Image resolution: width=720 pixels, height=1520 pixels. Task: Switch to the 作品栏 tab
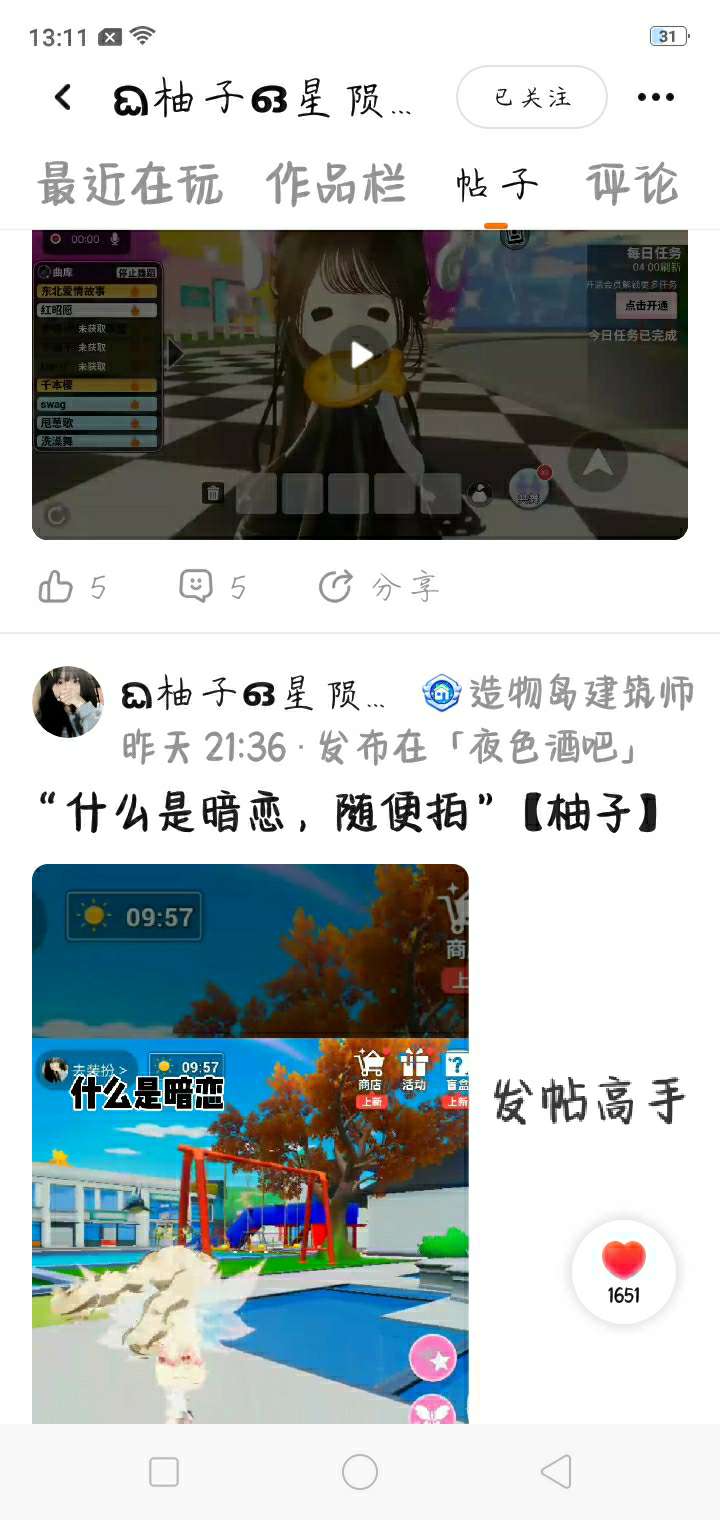336,185
